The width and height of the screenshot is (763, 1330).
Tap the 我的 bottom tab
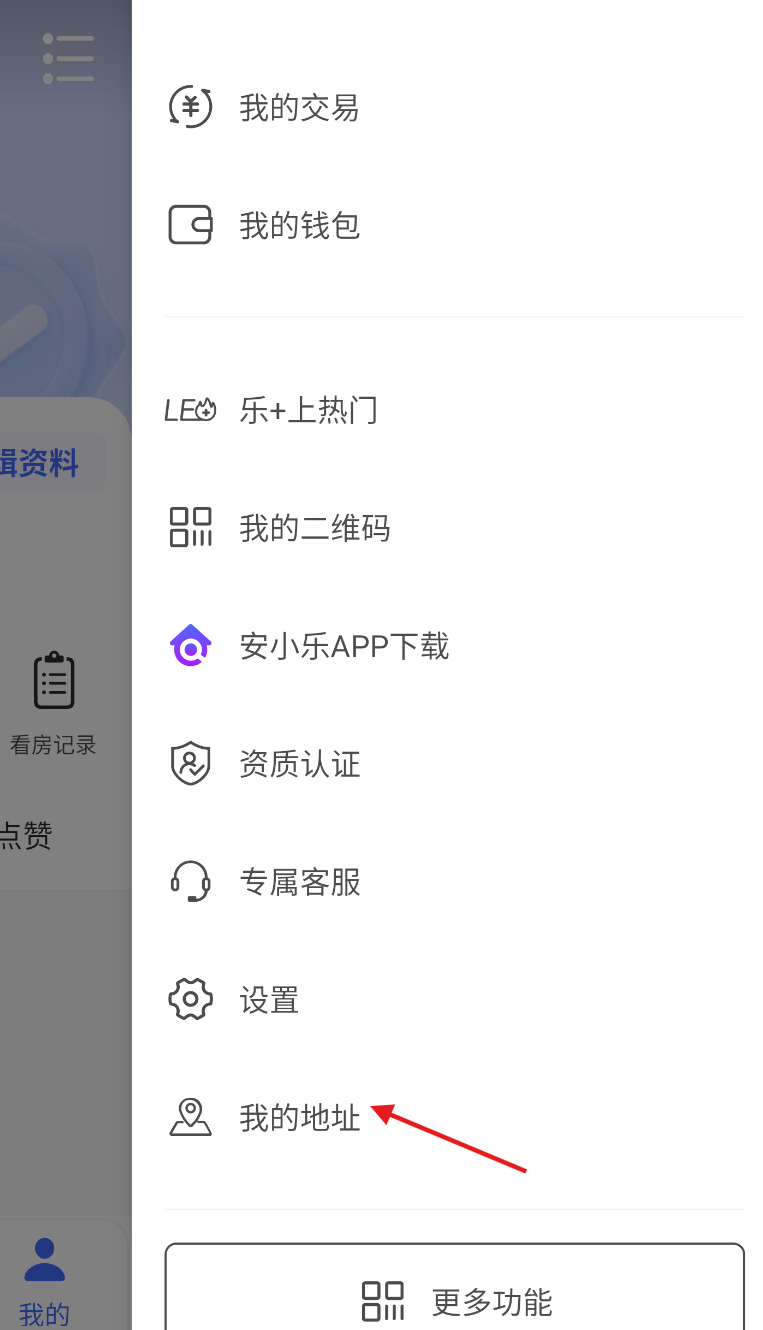(44, 1281)
